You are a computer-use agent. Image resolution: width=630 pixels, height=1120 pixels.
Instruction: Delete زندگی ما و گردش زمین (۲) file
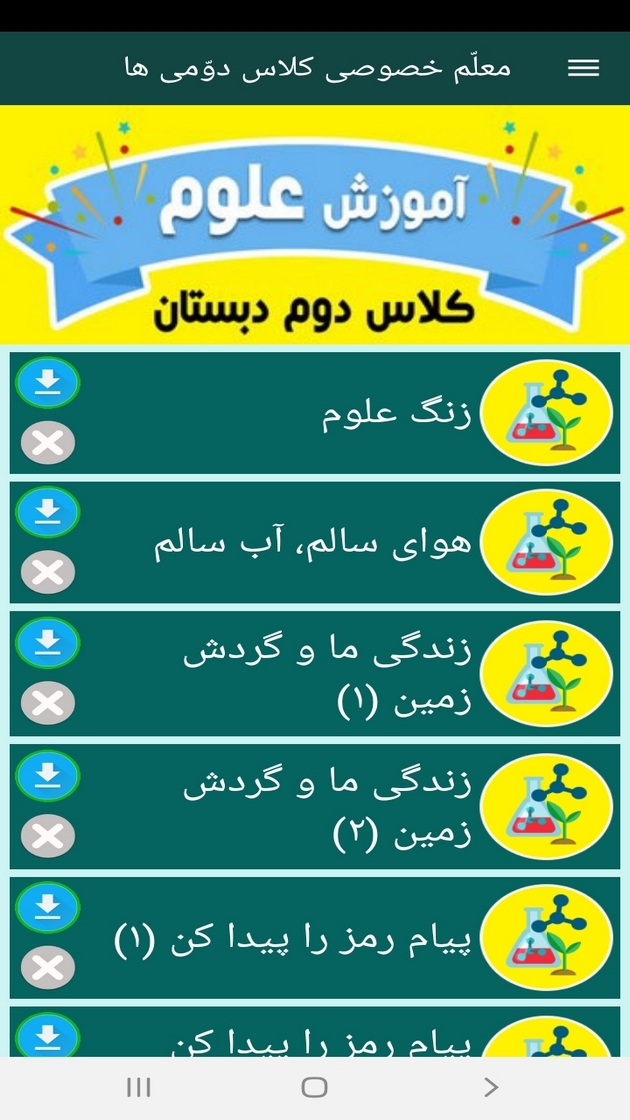point(48,836)
